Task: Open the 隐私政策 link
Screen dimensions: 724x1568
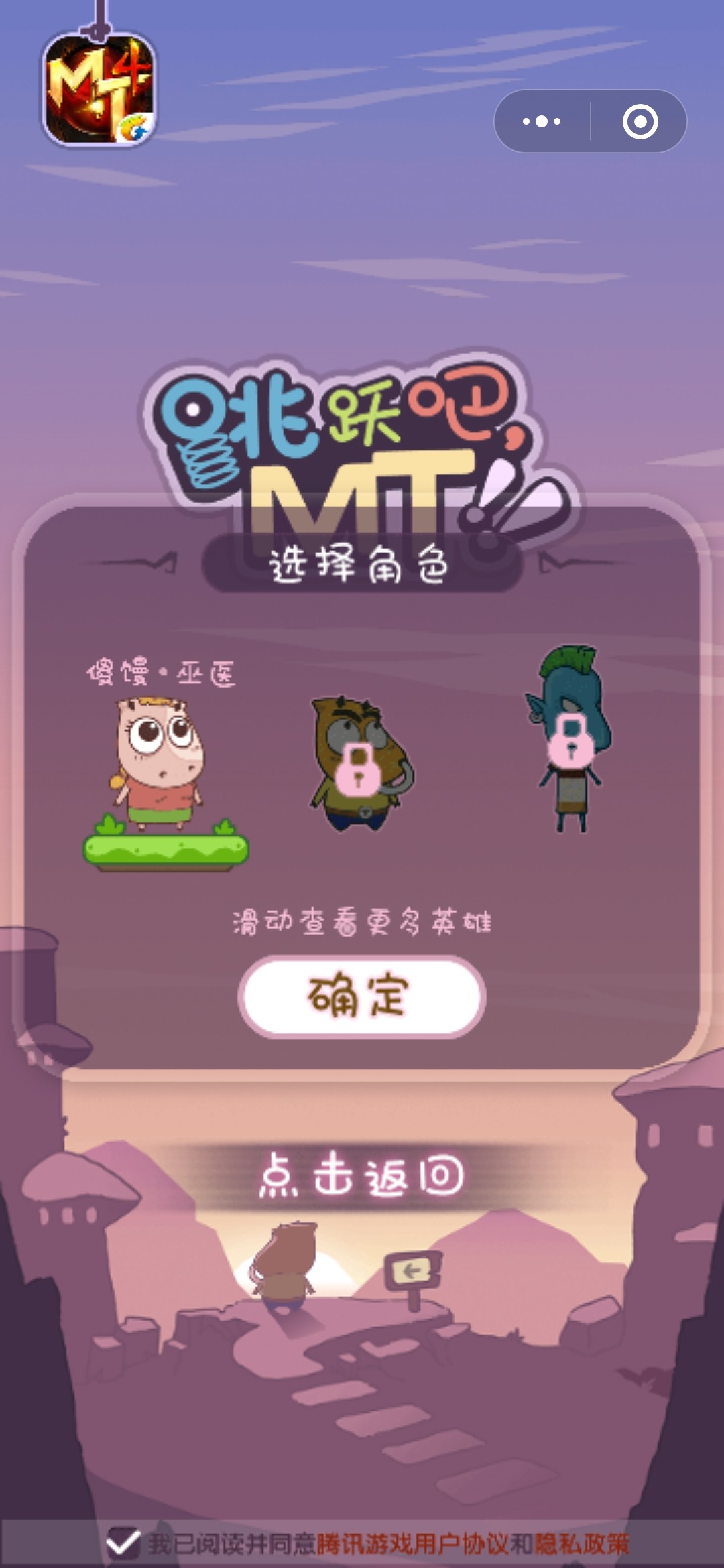Action: tap(581, 1544)
